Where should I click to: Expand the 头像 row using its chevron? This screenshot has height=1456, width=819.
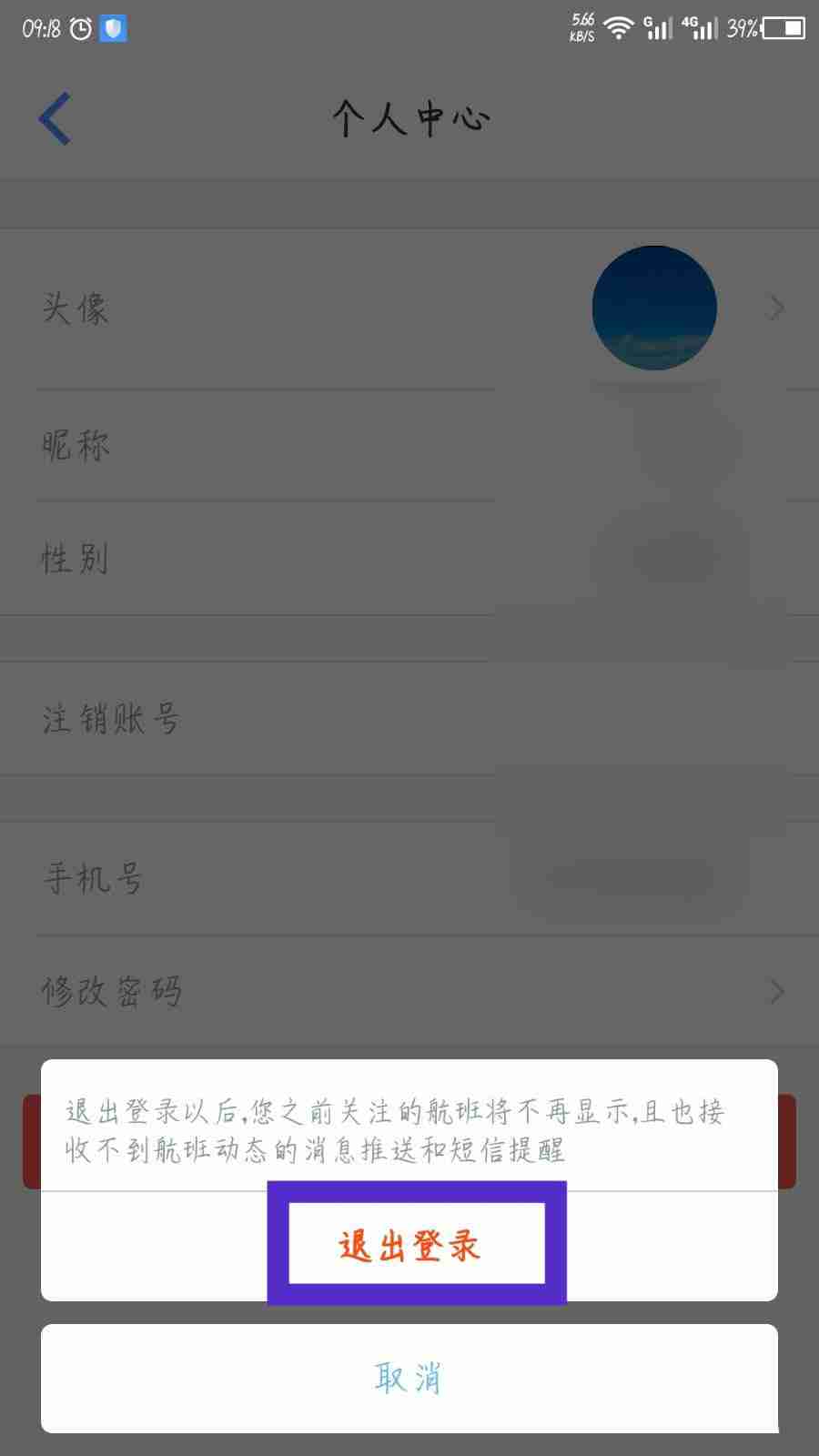[774, 308]
